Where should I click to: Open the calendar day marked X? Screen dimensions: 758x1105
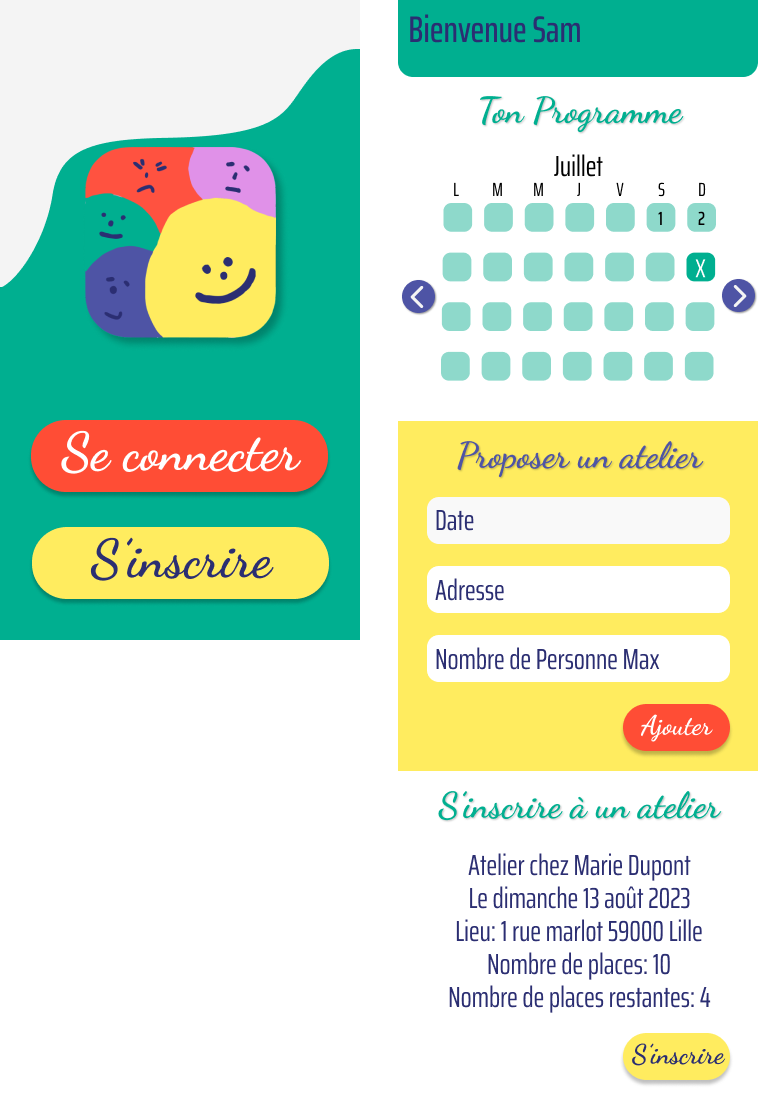click(x=700, y=267)
